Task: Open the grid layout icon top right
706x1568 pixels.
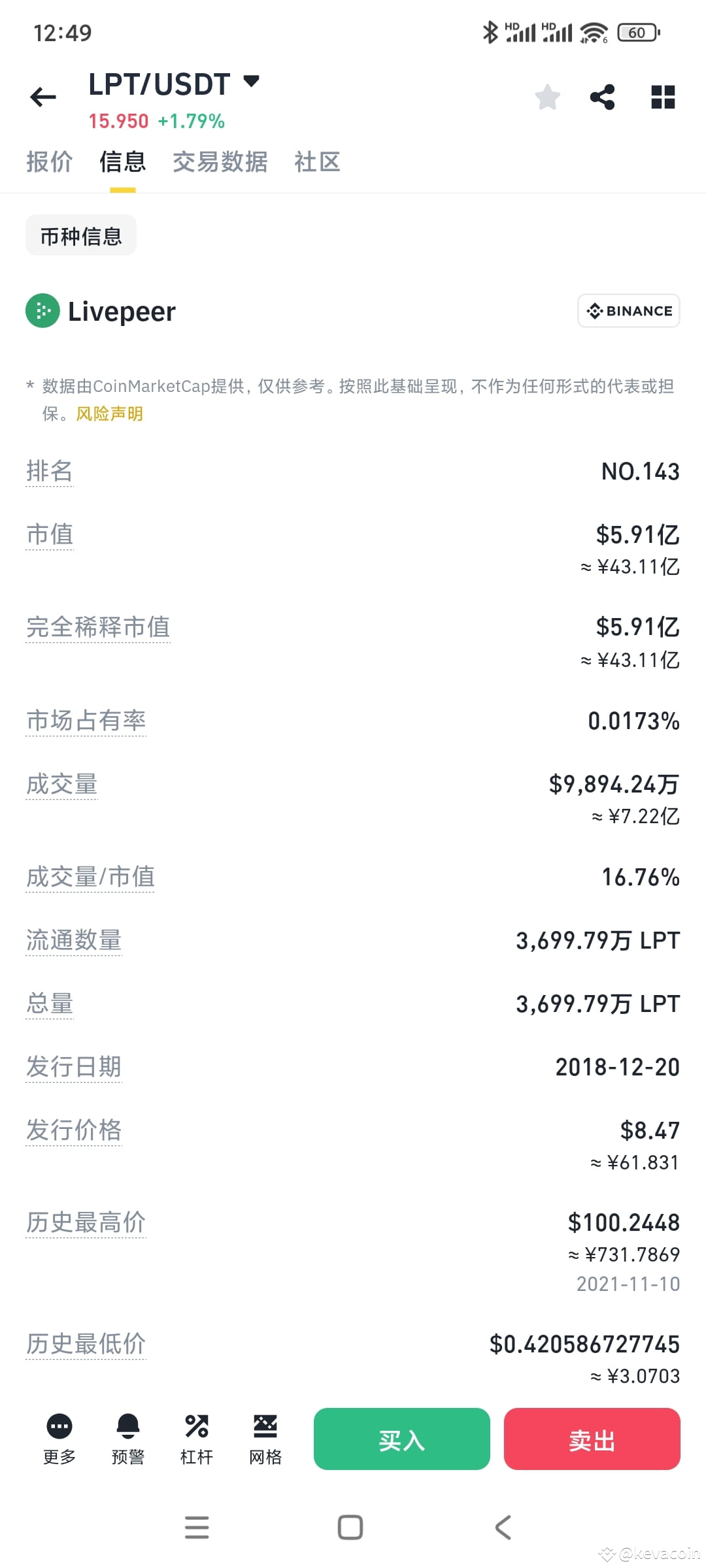Action: pos(663,97)
